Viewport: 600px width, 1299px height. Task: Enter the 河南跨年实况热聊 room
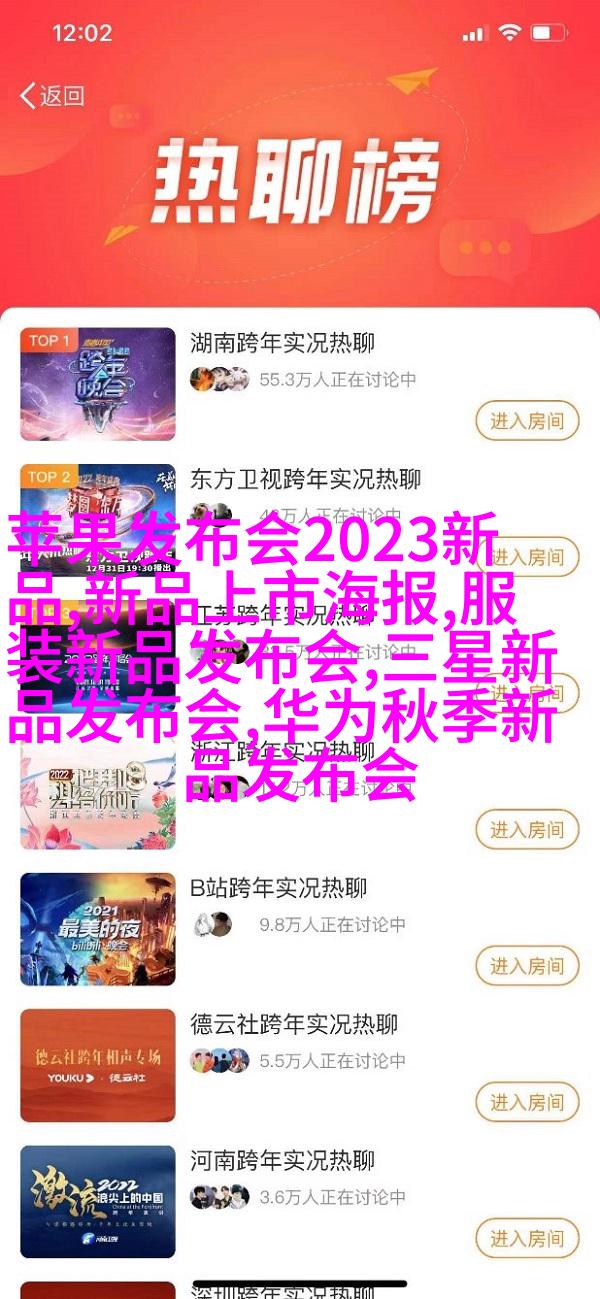tap(526, 1238)
